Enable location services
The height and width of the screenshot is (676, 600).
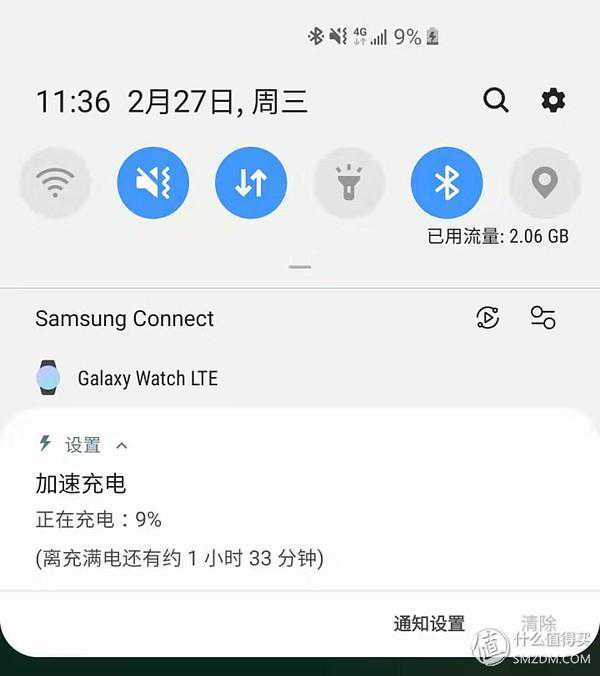pyautogui.click(x=544, y=183)
